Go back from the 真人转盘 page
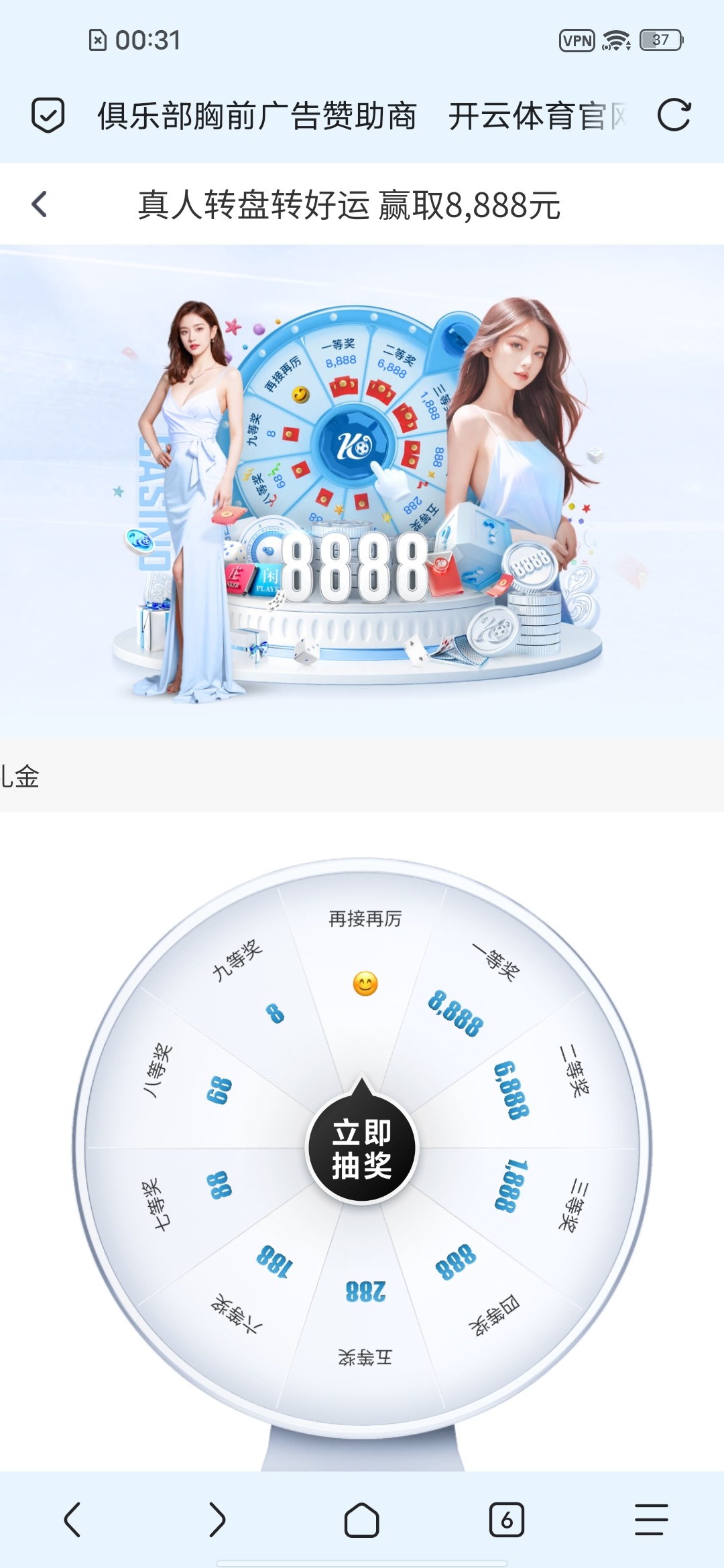This screenshot has width=724, height=1568. (40, 204)
